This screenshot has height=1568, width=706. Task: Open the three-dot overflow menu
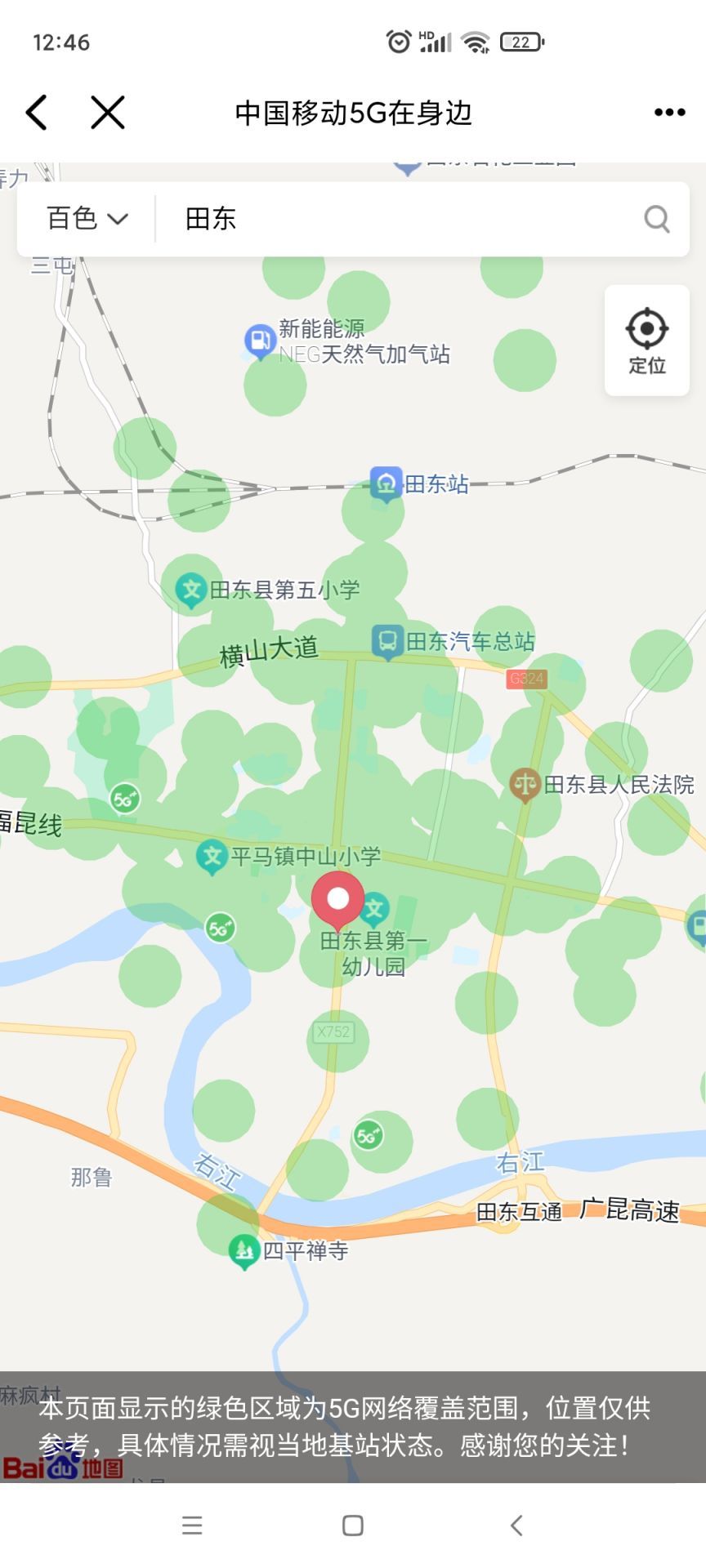pyautogui.click(x=669, y=113)
